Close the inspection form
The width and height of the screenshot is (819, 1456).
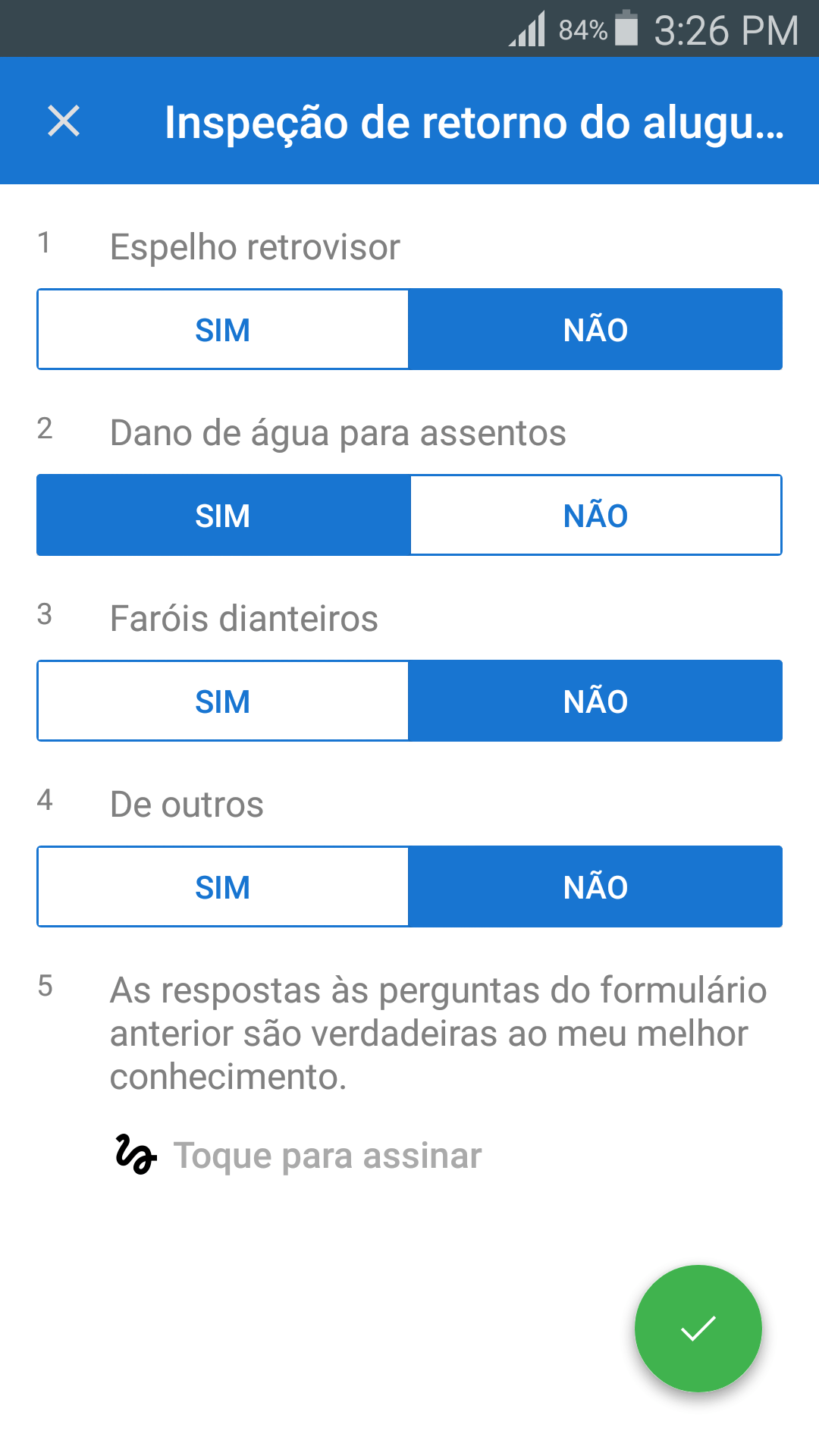pyautogui.click(x=64, y=121)
